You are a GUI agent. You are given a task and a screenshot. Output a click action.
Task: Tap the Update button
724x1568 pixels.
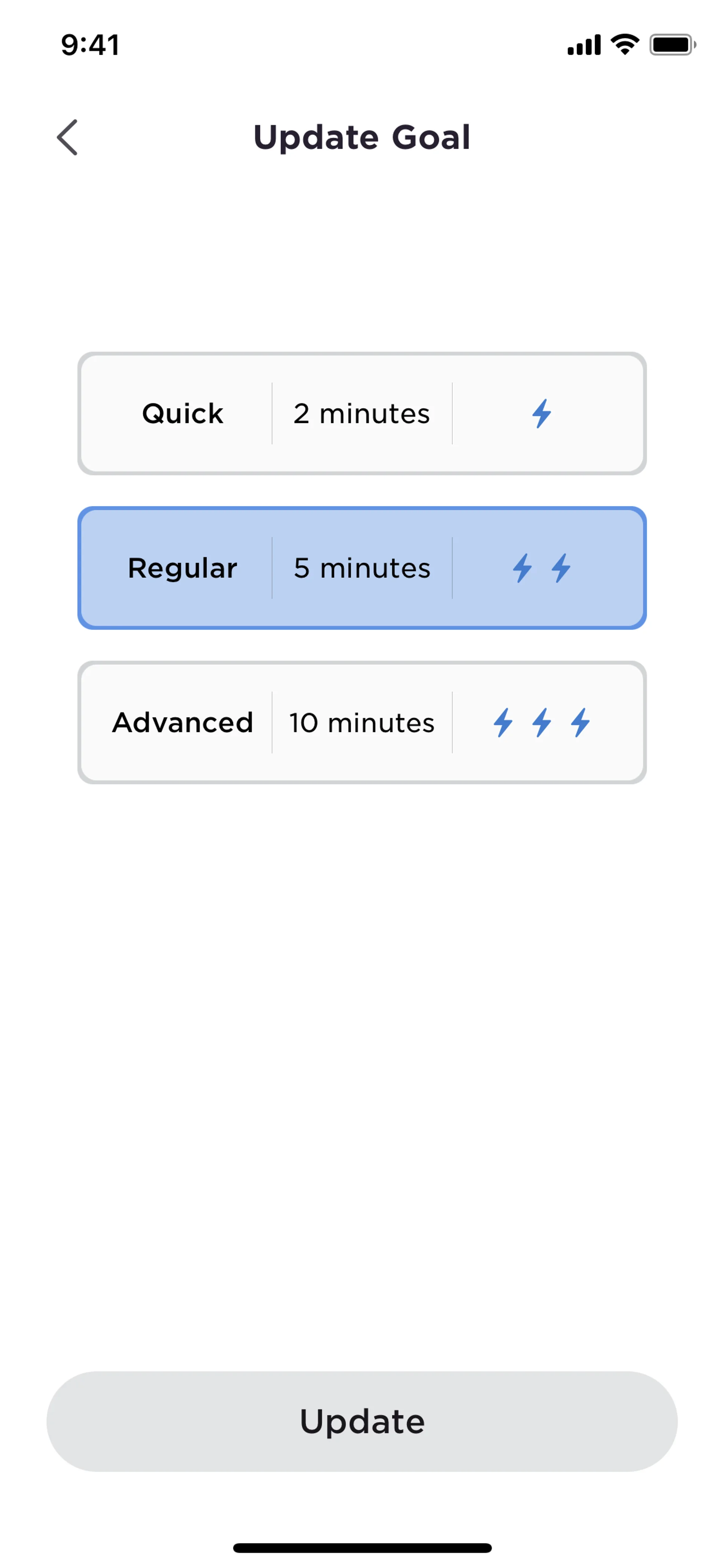[x=361, y=1421]
